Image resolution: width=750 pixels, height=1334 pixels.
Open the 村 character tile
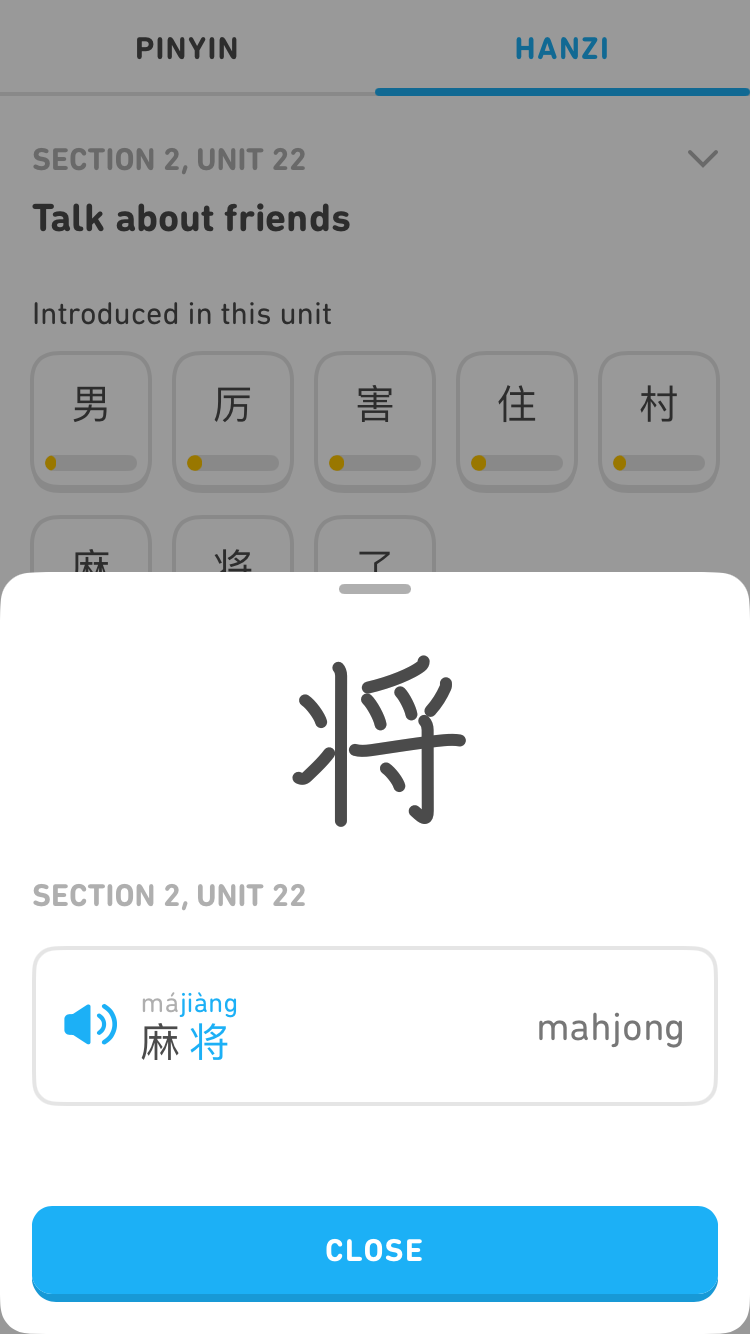[659, 421]
